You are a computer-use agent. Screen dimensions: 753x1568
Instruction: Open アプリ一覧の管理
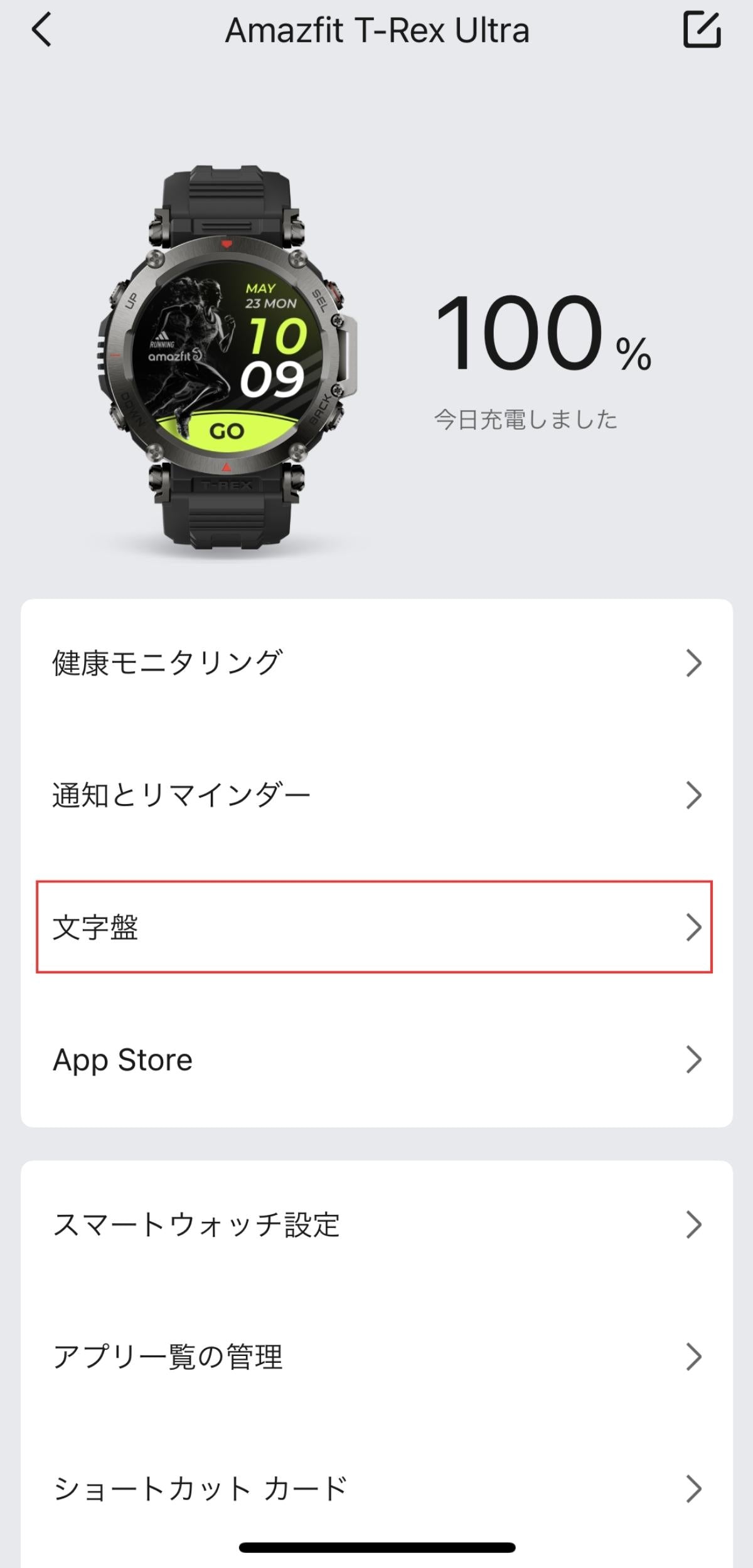point(376,1357)
